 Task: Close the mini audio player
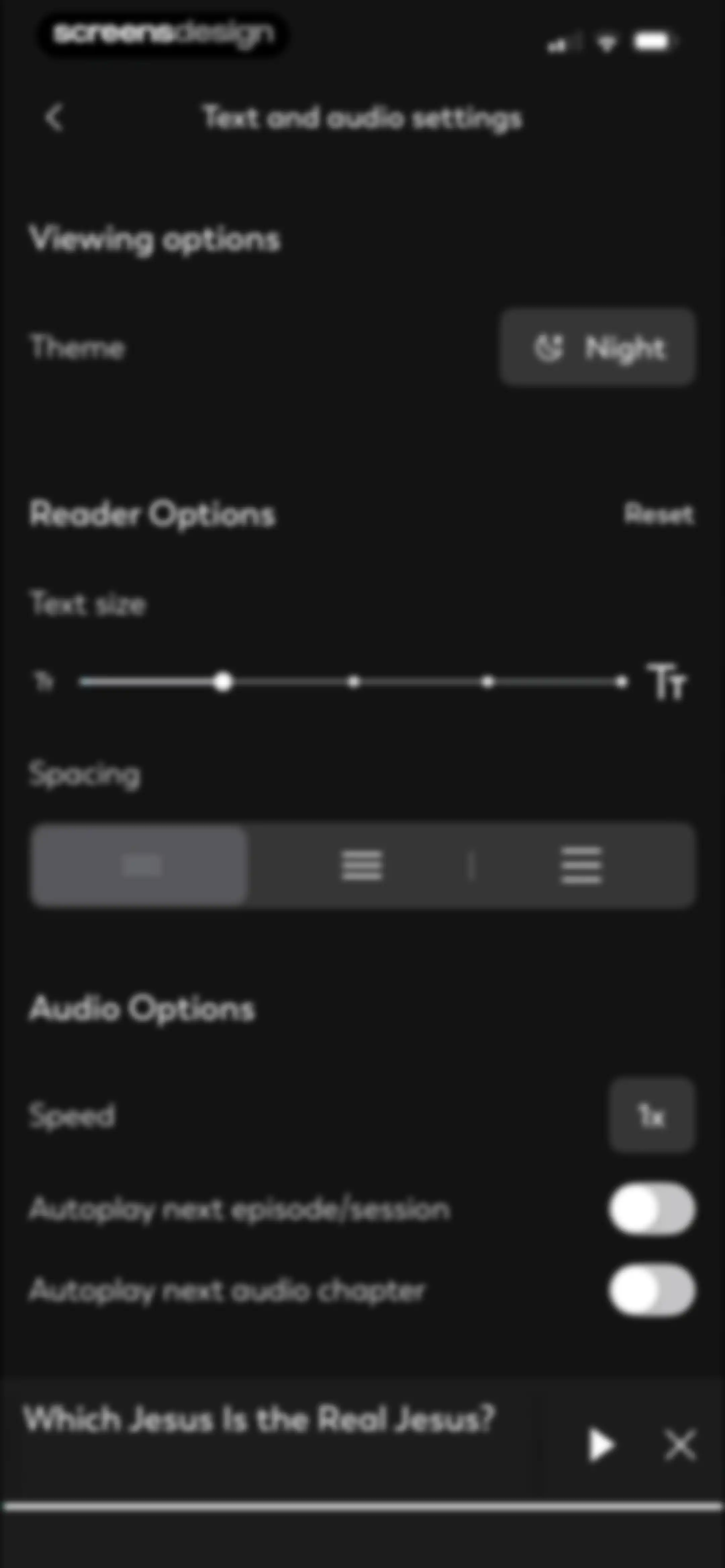click(679, 1444)
